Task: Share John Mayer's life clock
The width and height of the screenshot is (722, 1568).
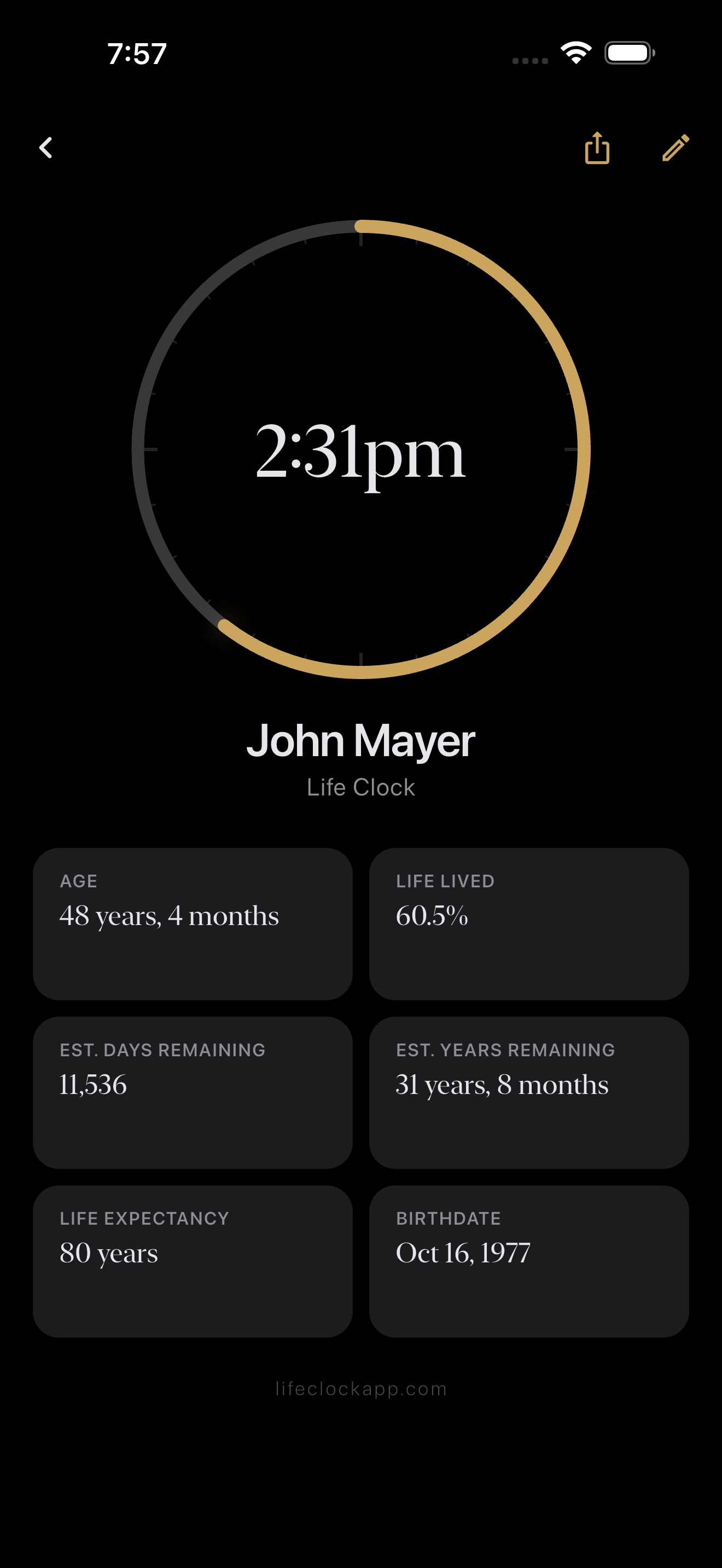Action: (597, 148)
